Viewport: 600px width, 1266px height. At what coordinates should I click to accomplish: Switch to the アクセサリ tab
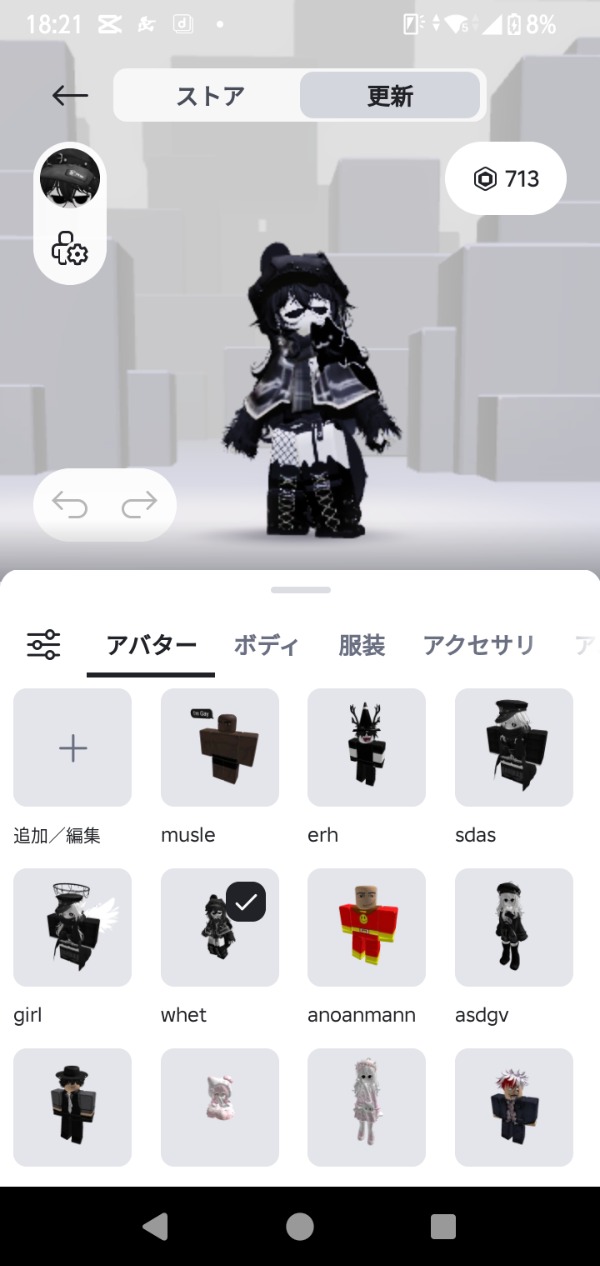click(478, 645)
